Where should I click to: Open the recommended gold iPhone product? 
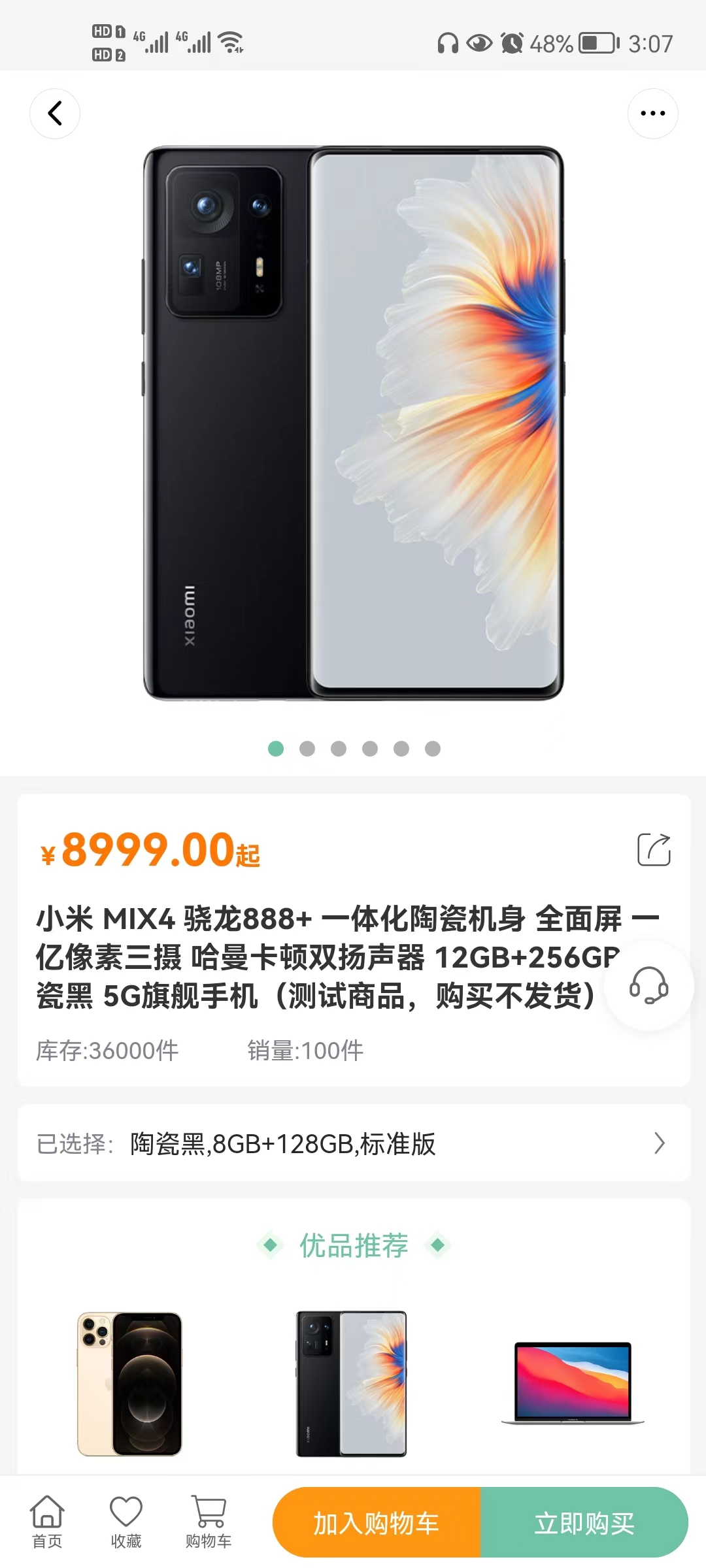(x=129, y=1384)
